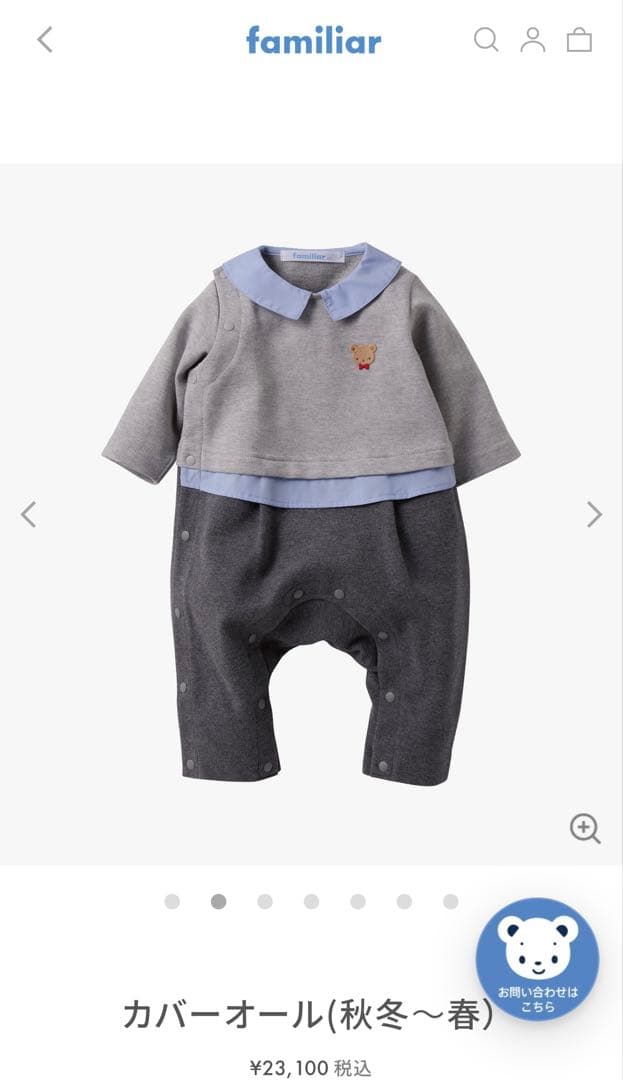Show the next product image
The image size is (623, 1080).
594,514
